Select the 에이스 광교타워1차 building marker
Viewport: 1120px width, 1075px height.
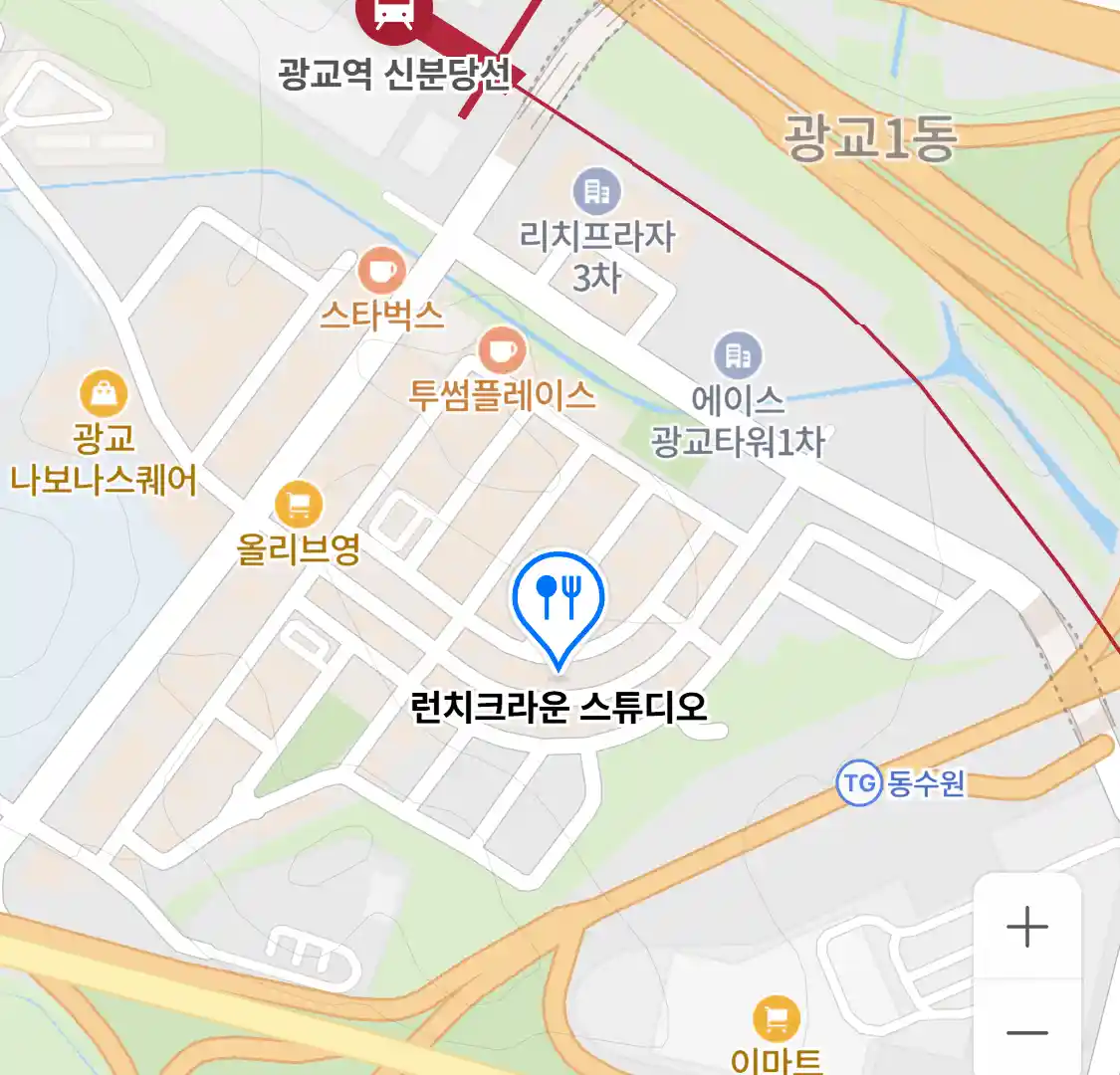[738, 355]
